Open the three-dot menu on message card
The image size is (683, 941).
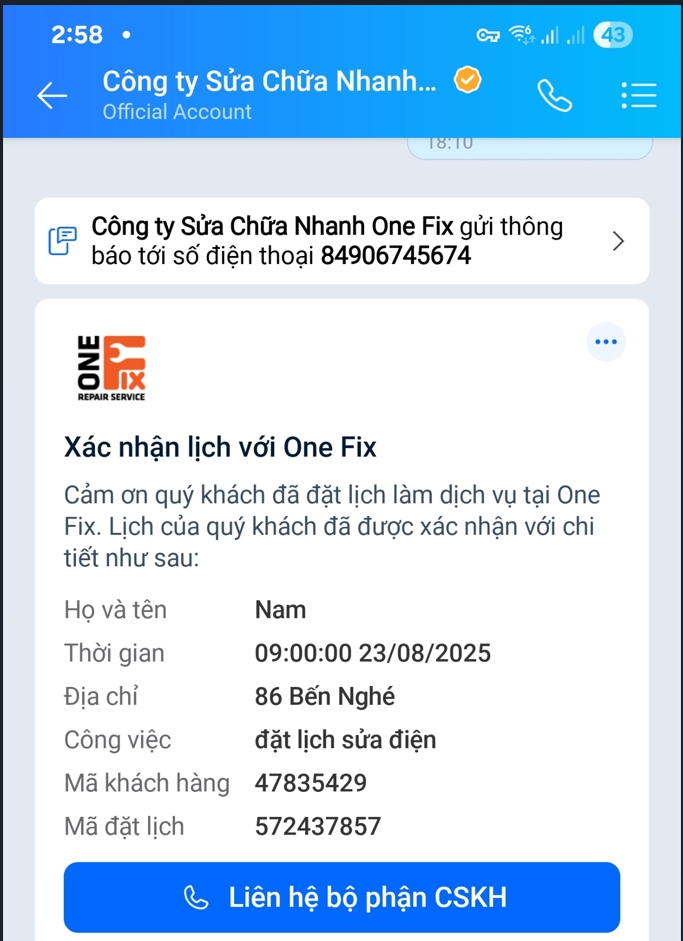click(606, 342)
